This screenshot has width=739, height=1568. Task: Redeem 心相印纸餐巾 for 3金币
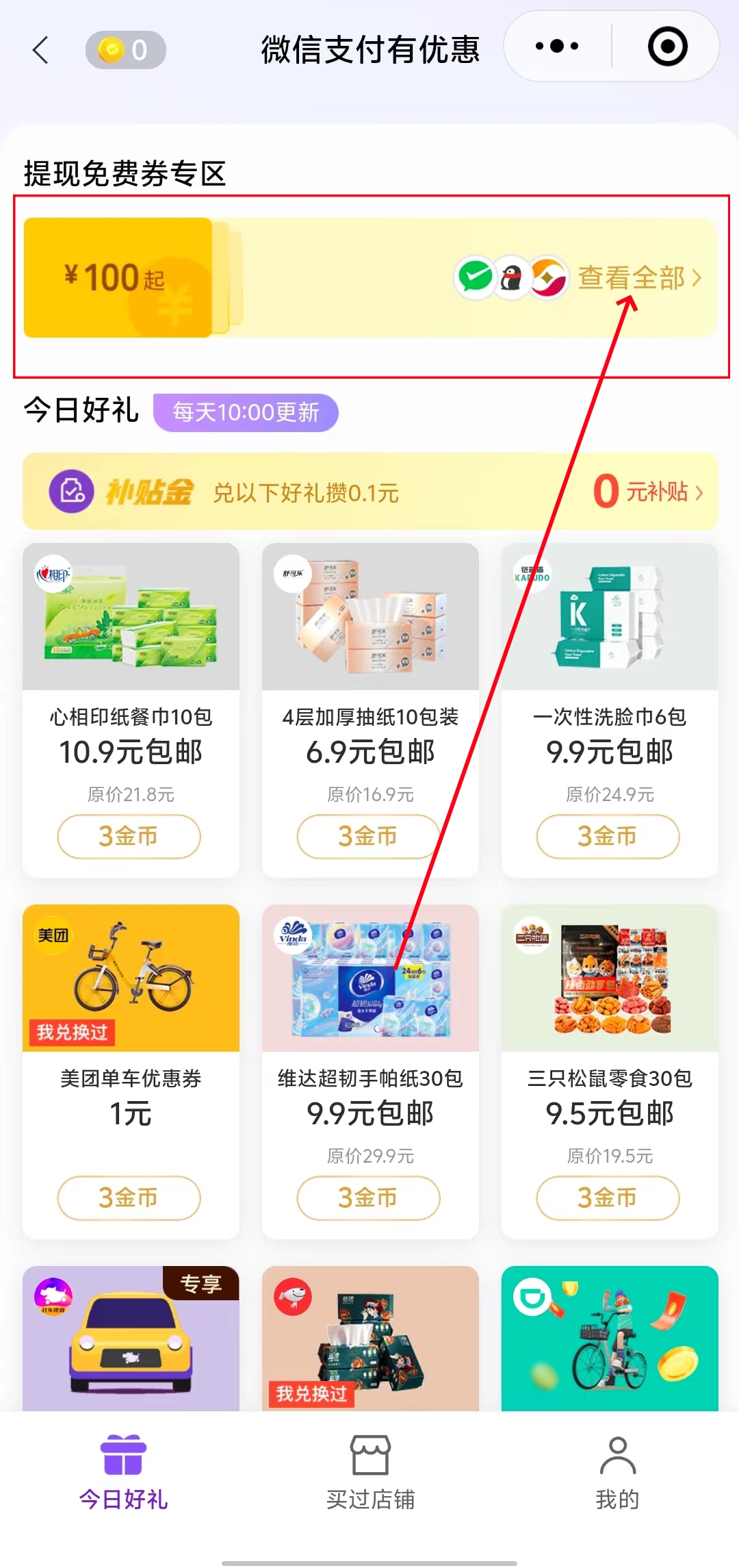[x=129, y=836]
